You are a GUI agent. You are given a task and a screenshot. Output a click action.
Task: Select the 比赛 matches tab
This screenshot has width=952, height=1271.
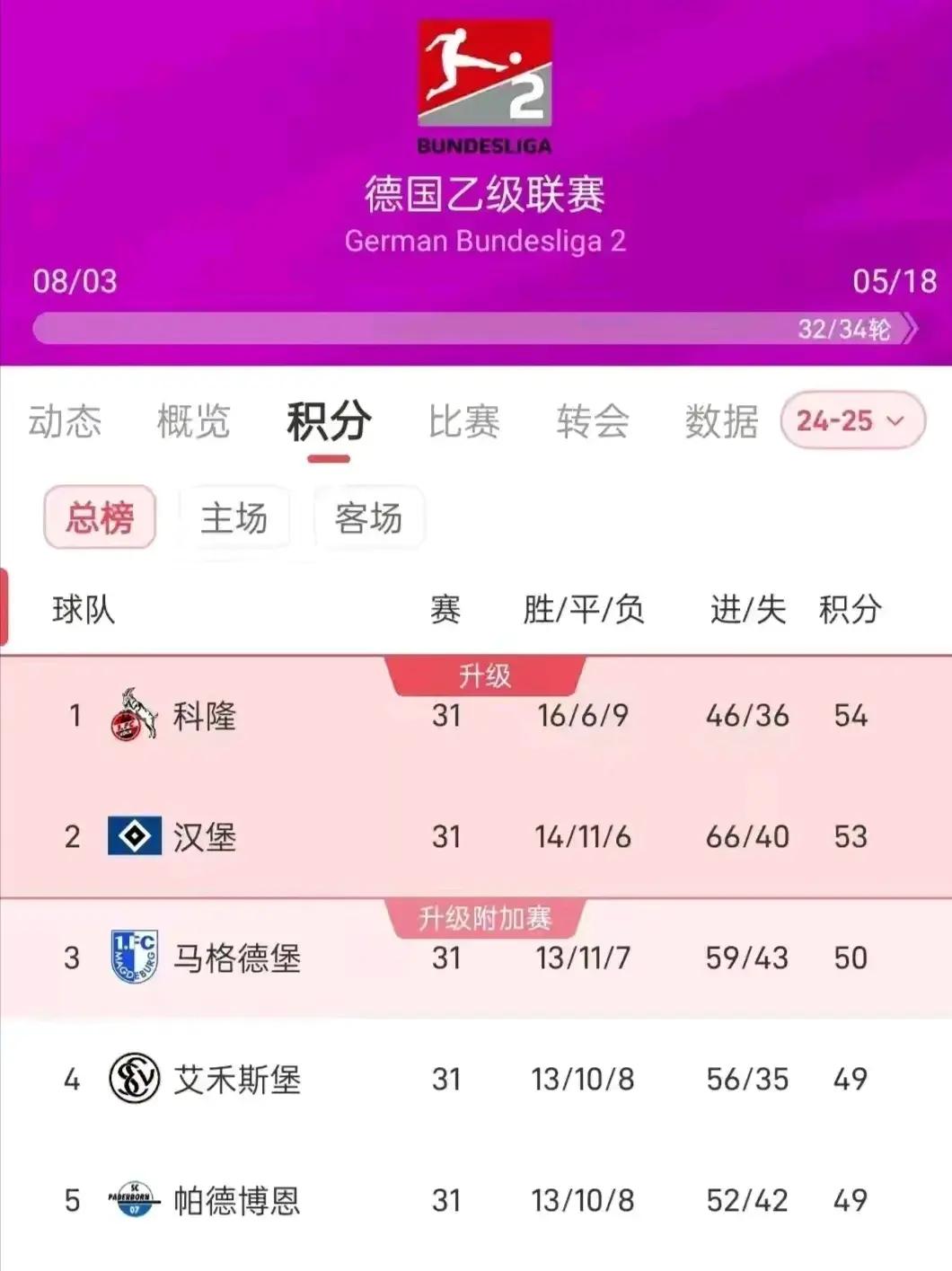click(463, 422)
